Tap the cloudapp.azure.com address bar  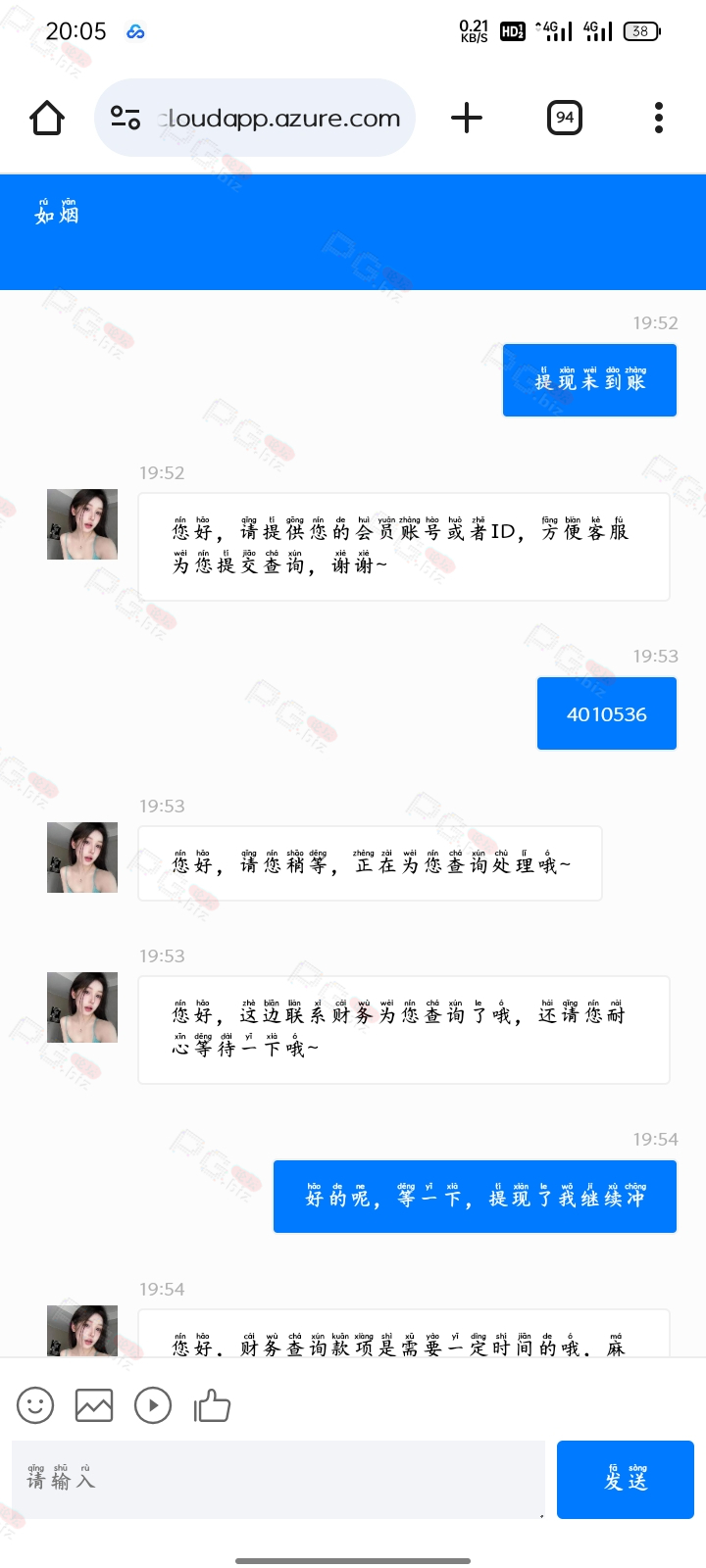pyautogui.click(x=255, y=118)
